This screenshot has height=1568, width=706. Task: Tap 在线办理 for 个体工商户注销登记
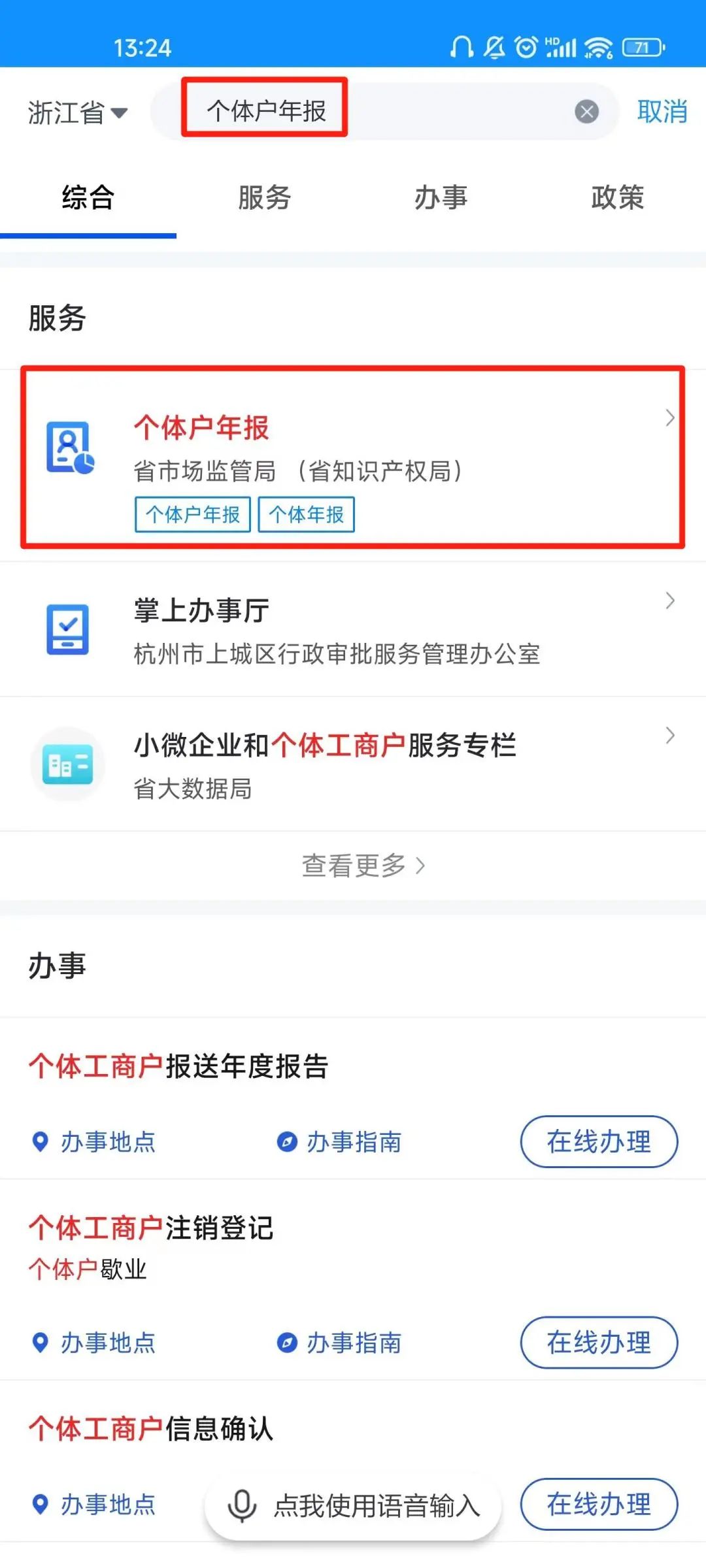coord(599,1343)
